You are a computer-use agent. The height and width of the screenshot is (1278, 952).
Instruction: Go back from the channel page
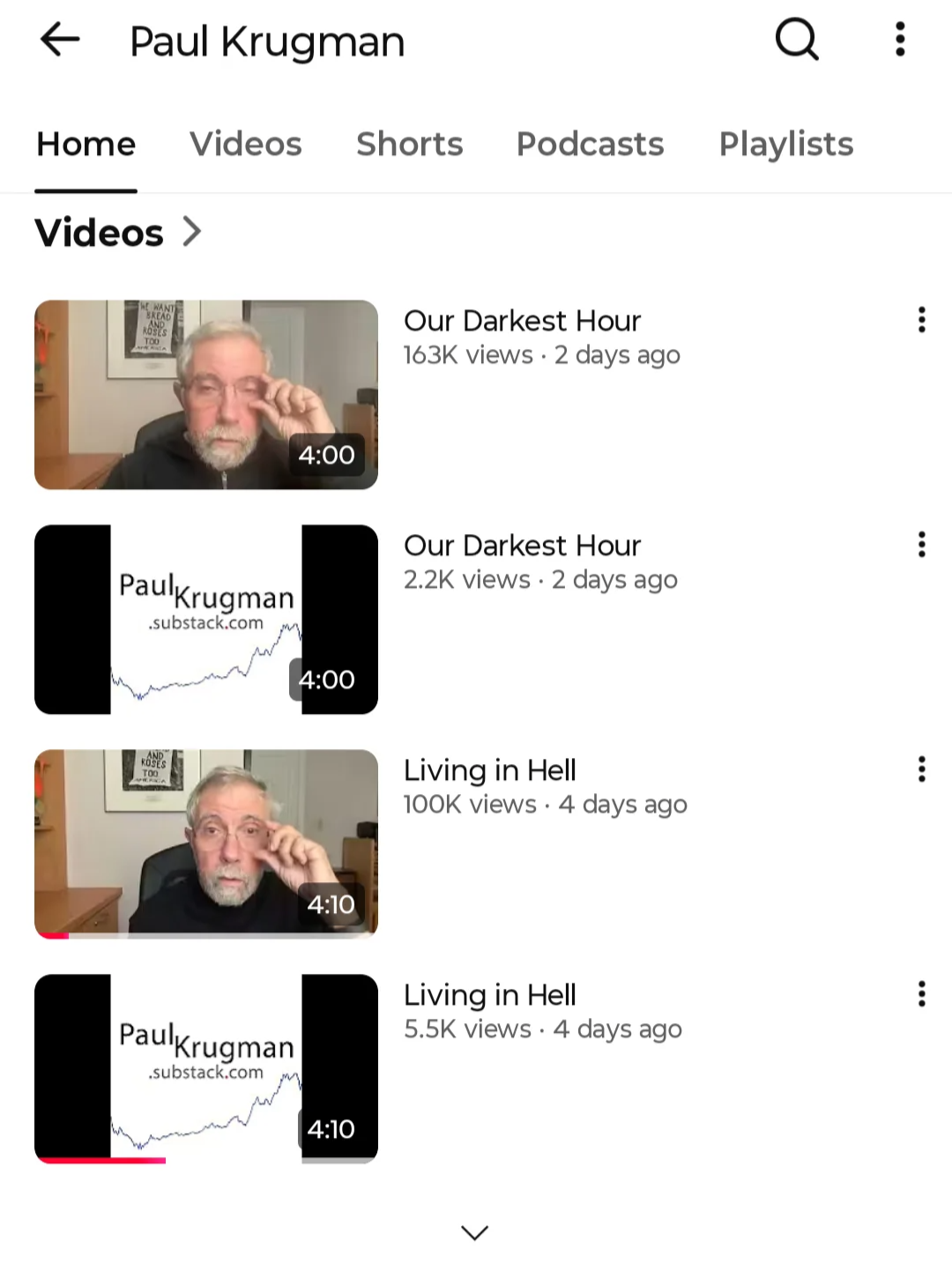(60, 40)
